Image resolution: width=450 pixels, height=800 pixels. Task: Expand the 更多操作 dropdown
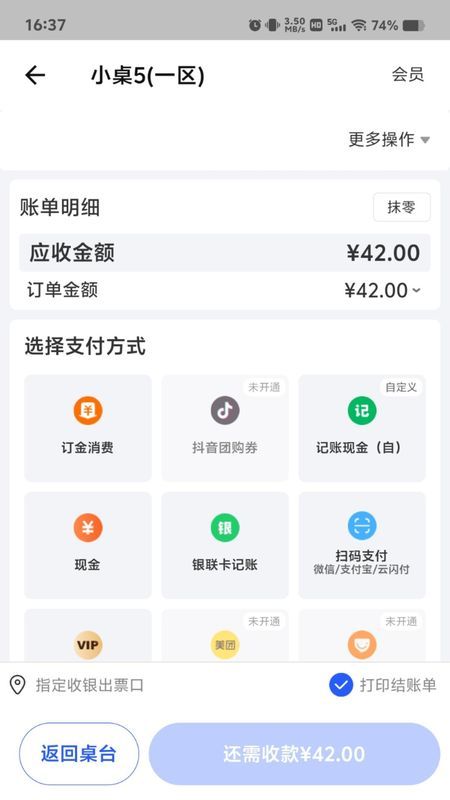[x=389, y=139]
